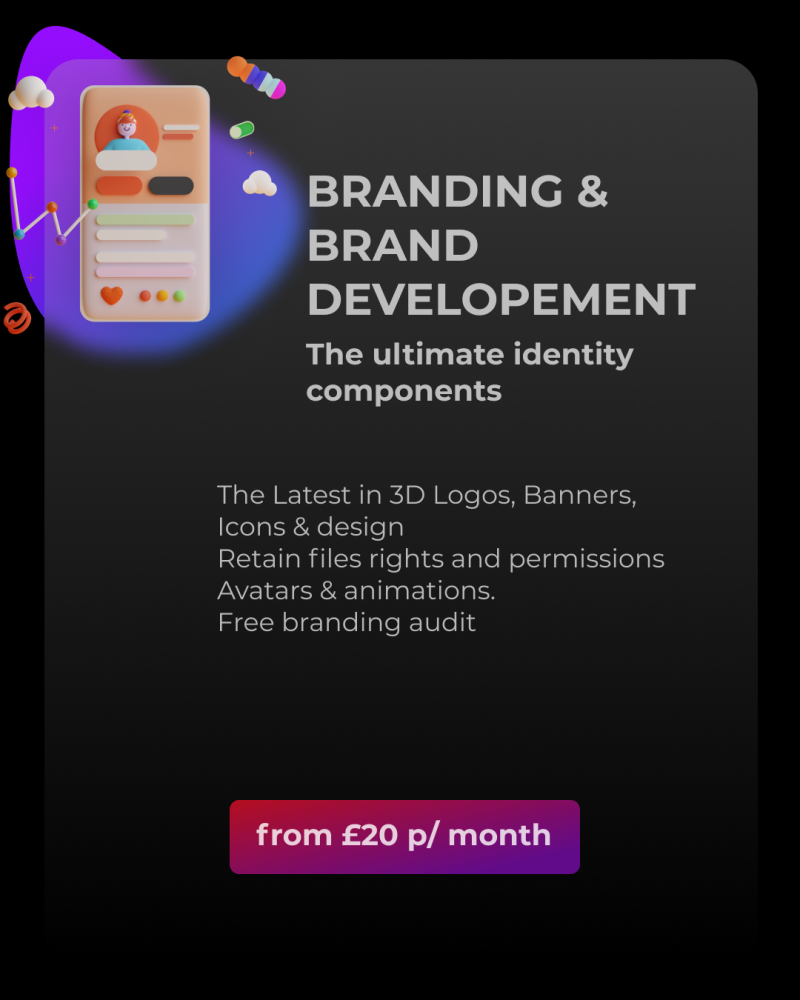Toggle the green capsule switch near the top
Image resolution: width=800 pixels, height=1000 pixels.
243,129
